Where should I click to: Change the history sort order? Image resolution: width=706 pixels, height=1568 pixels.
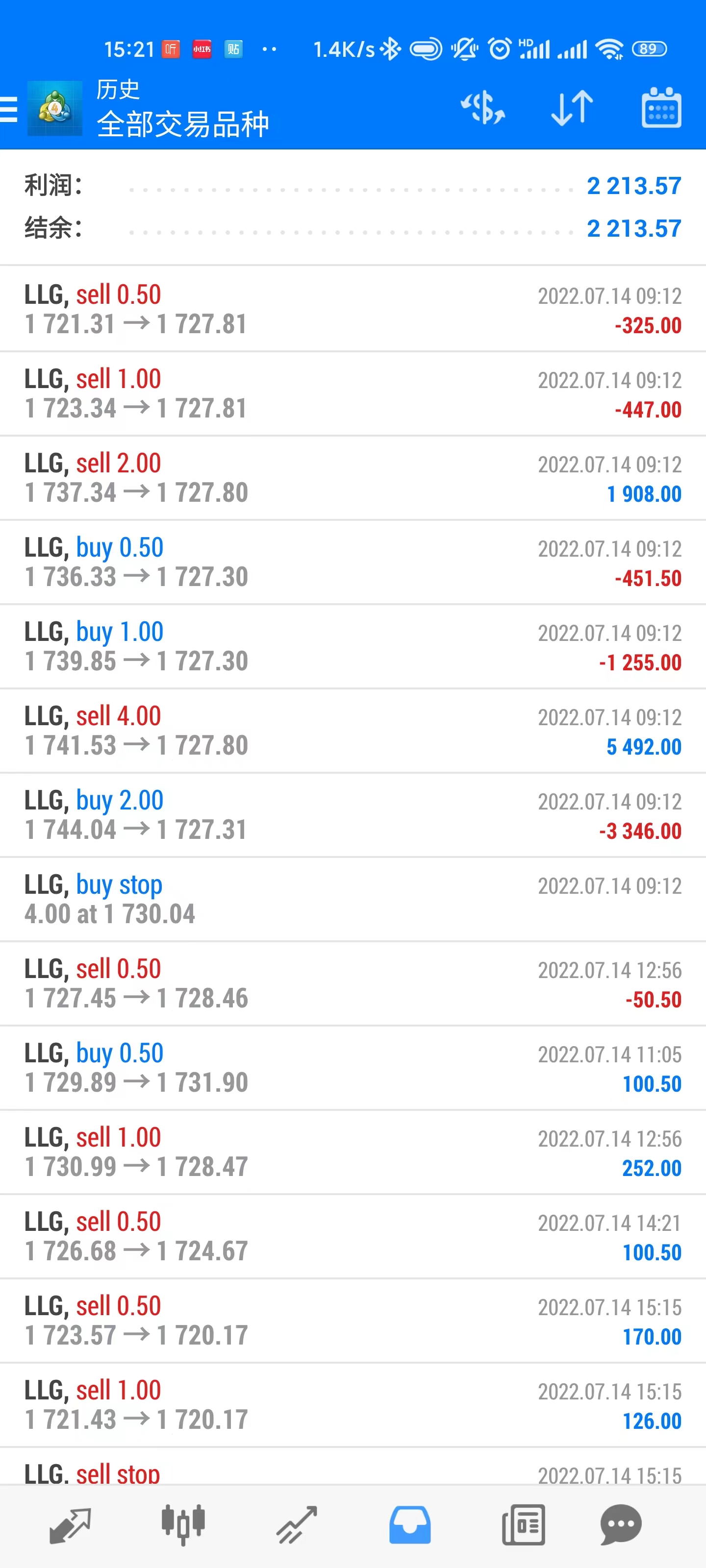[571, 108]
